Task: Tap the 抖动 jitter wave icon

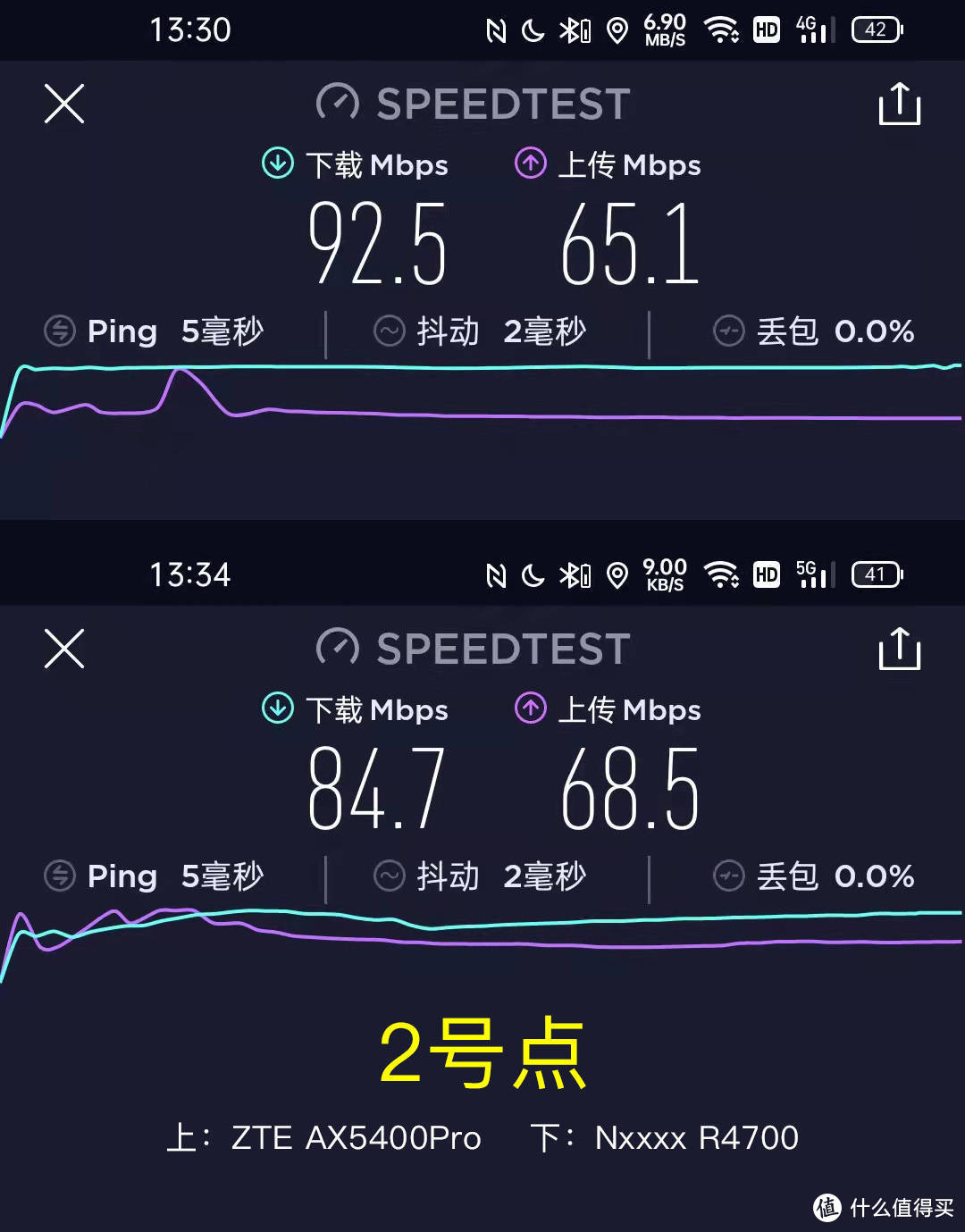Action: point(390,331)
